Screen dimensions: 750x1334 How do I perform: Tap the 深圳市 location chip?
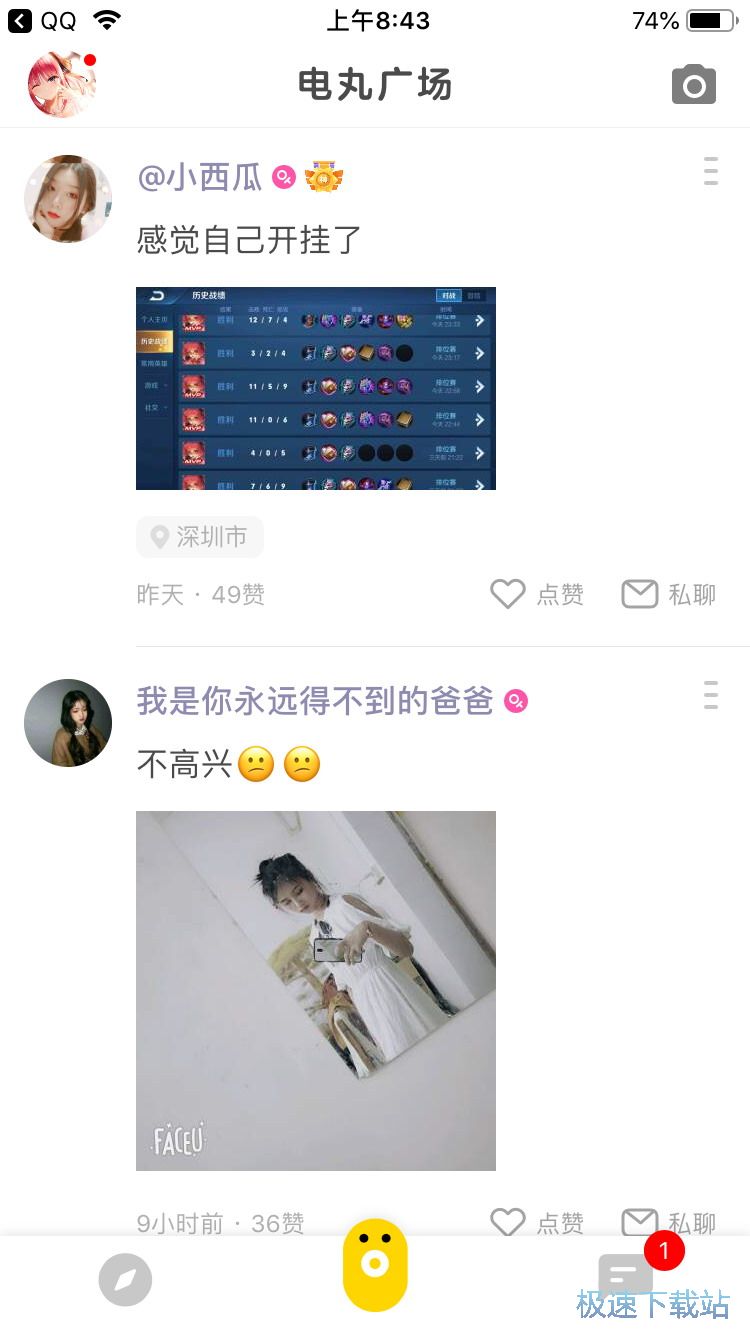200,537
